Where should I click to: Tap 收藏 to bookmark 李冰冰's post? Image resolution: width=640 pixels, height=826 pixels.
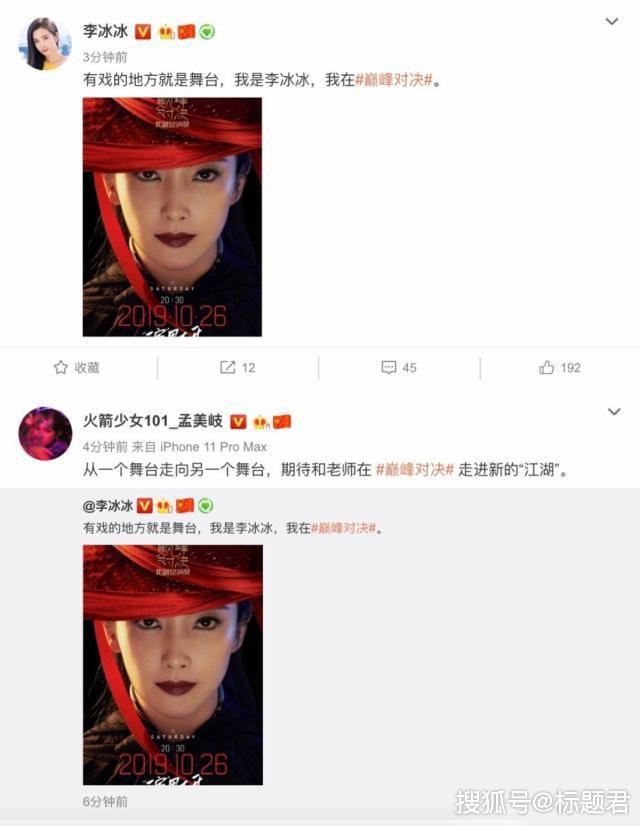pos(77,368)
